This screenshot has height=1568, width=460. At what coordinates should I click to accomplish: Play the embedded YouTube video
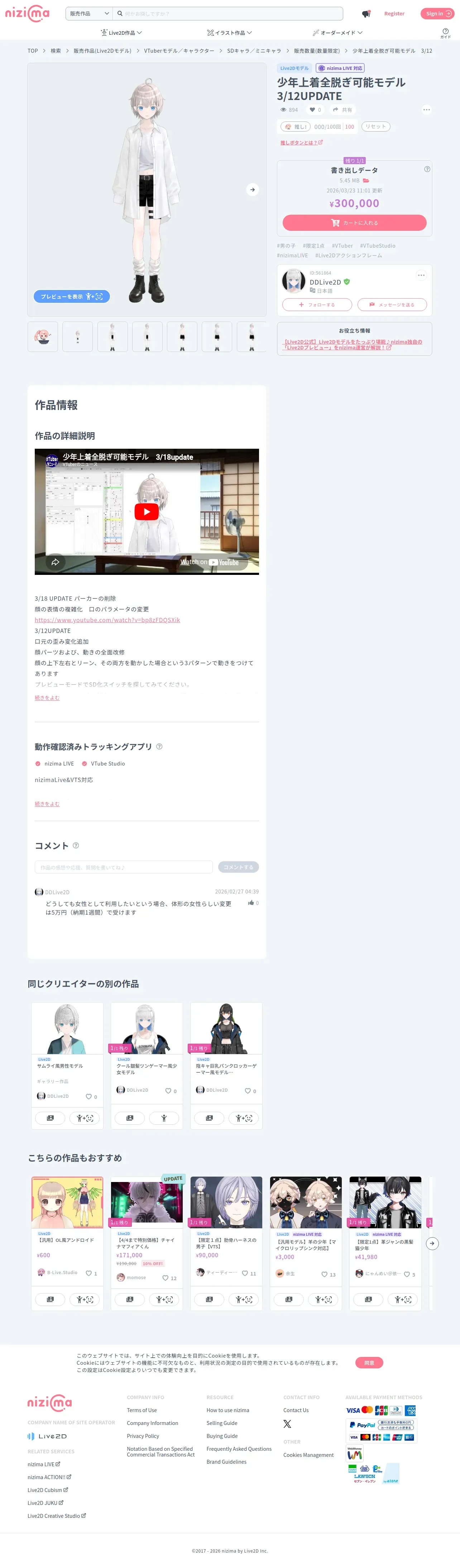pyautogui.click(x=147, y=512)
